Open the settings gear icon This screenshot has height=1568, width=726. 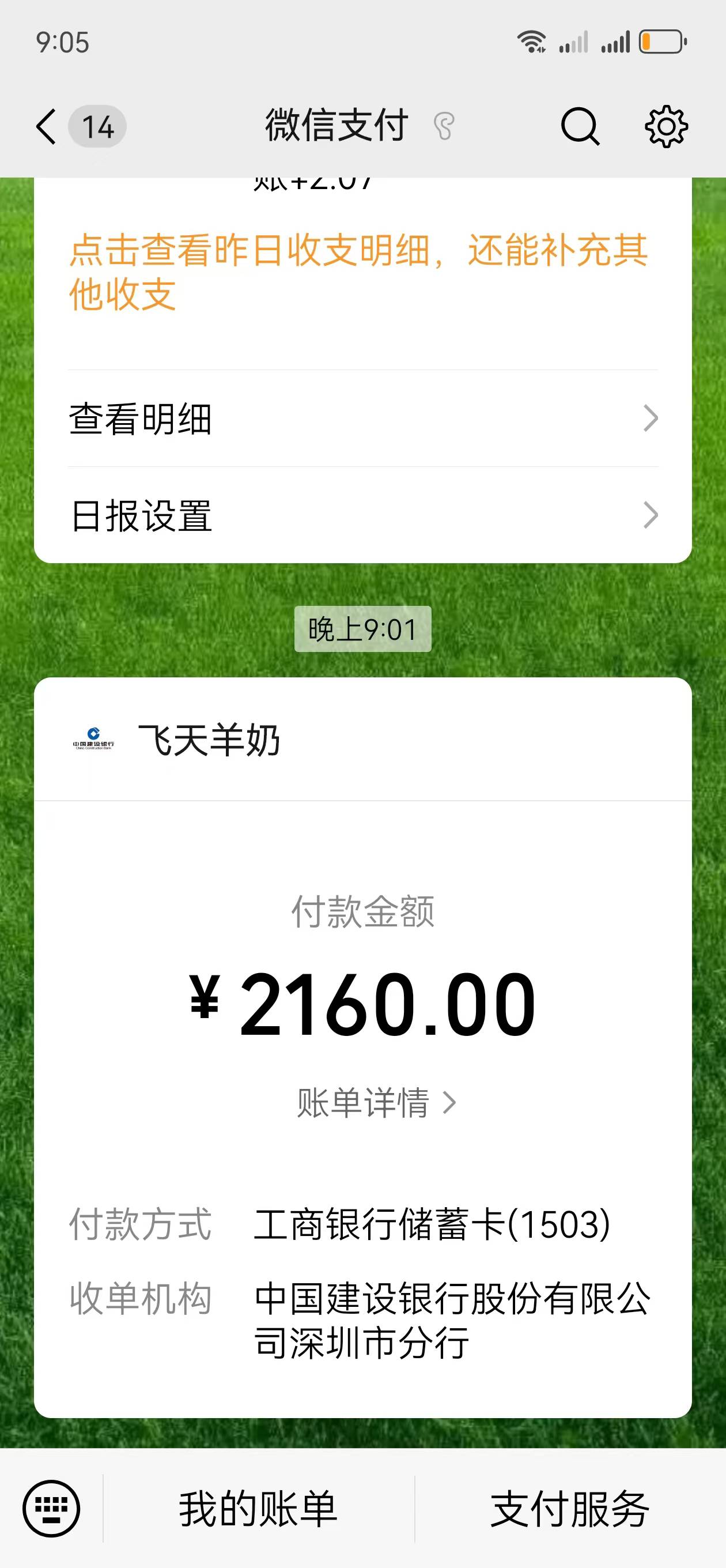[665, 127]
